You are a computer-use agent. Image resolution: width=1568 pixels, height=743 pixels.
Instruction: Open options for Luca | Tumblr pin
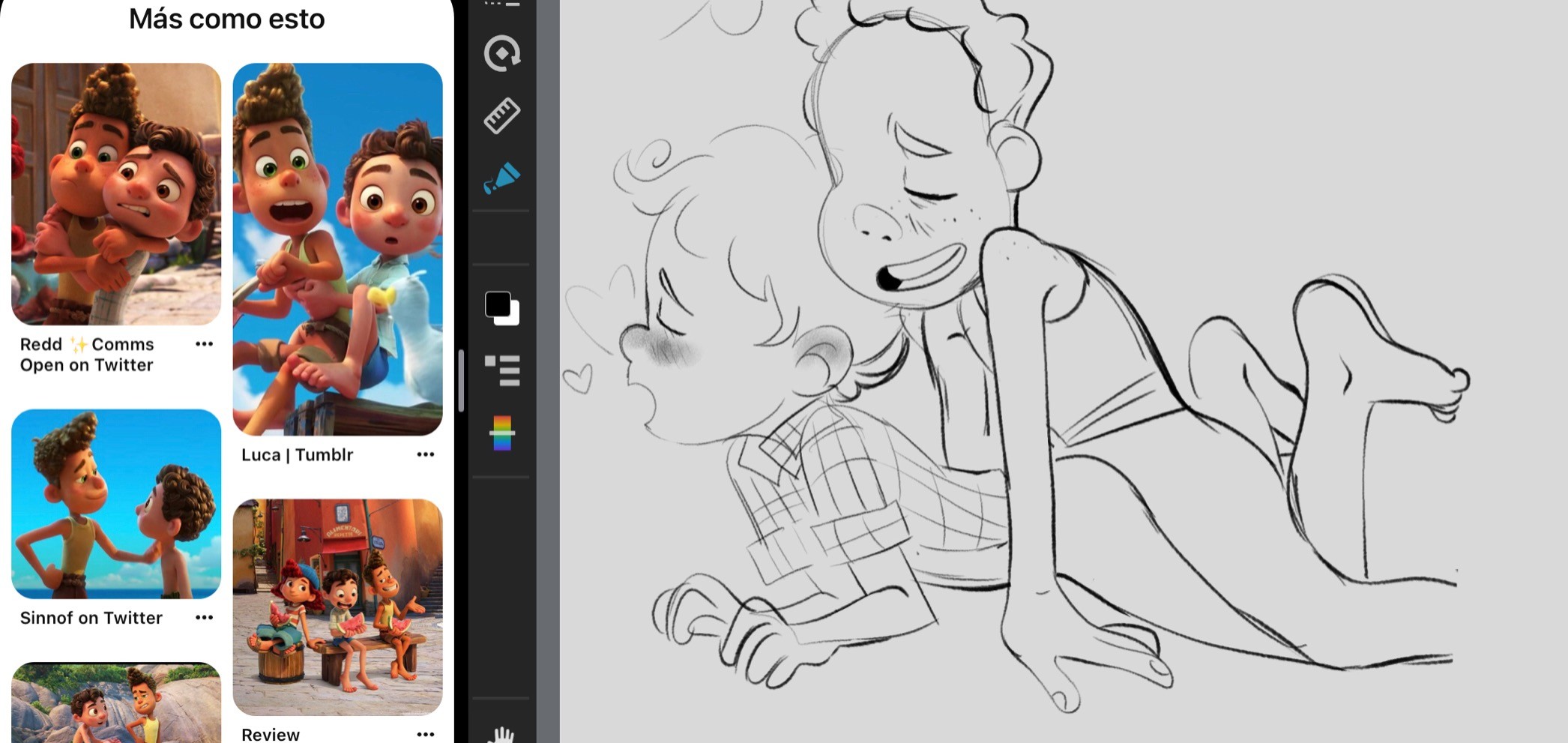(425, 454)
